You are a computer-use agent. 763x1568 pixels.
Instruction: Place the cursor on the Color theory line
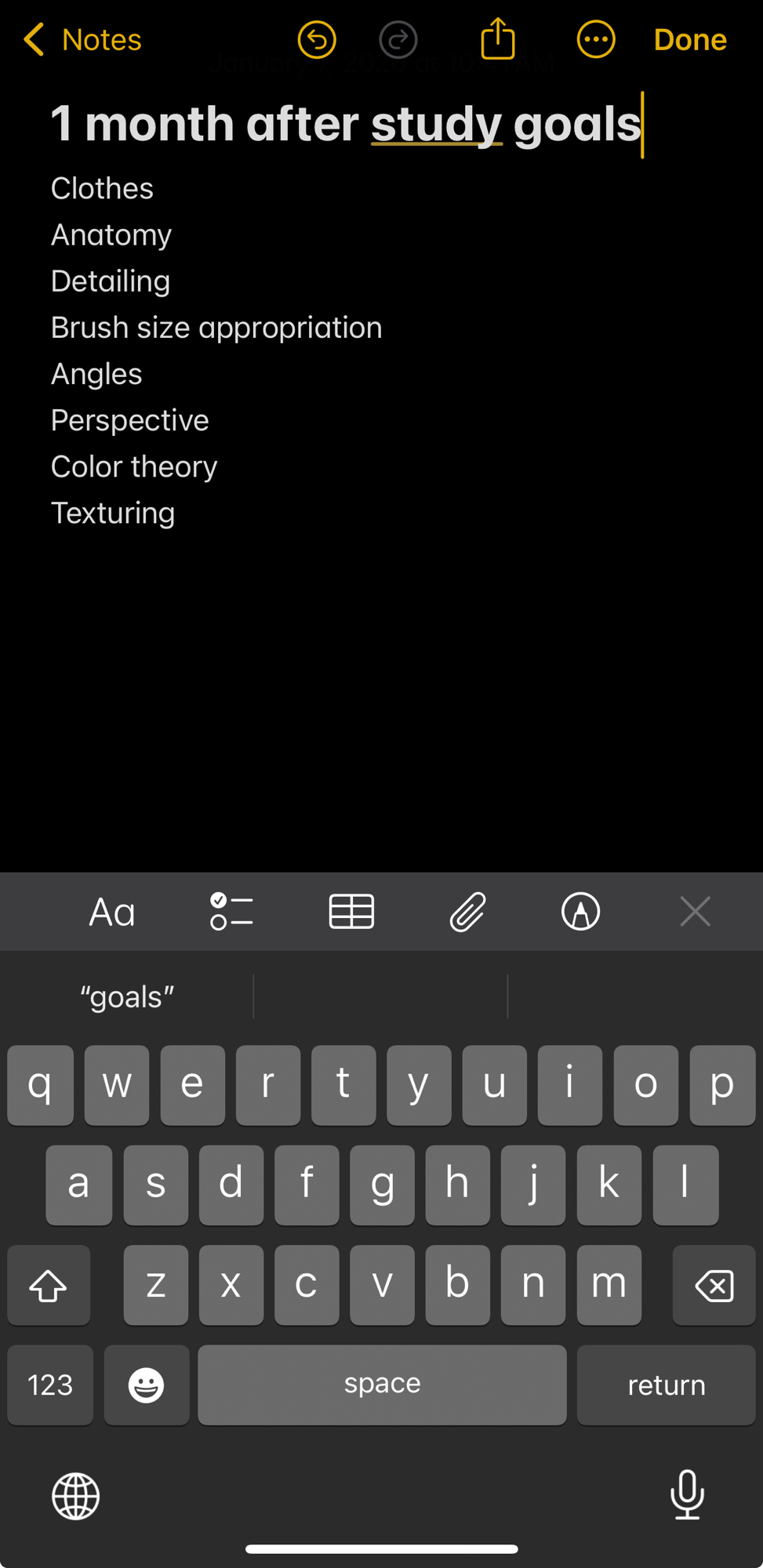point(134,467)
